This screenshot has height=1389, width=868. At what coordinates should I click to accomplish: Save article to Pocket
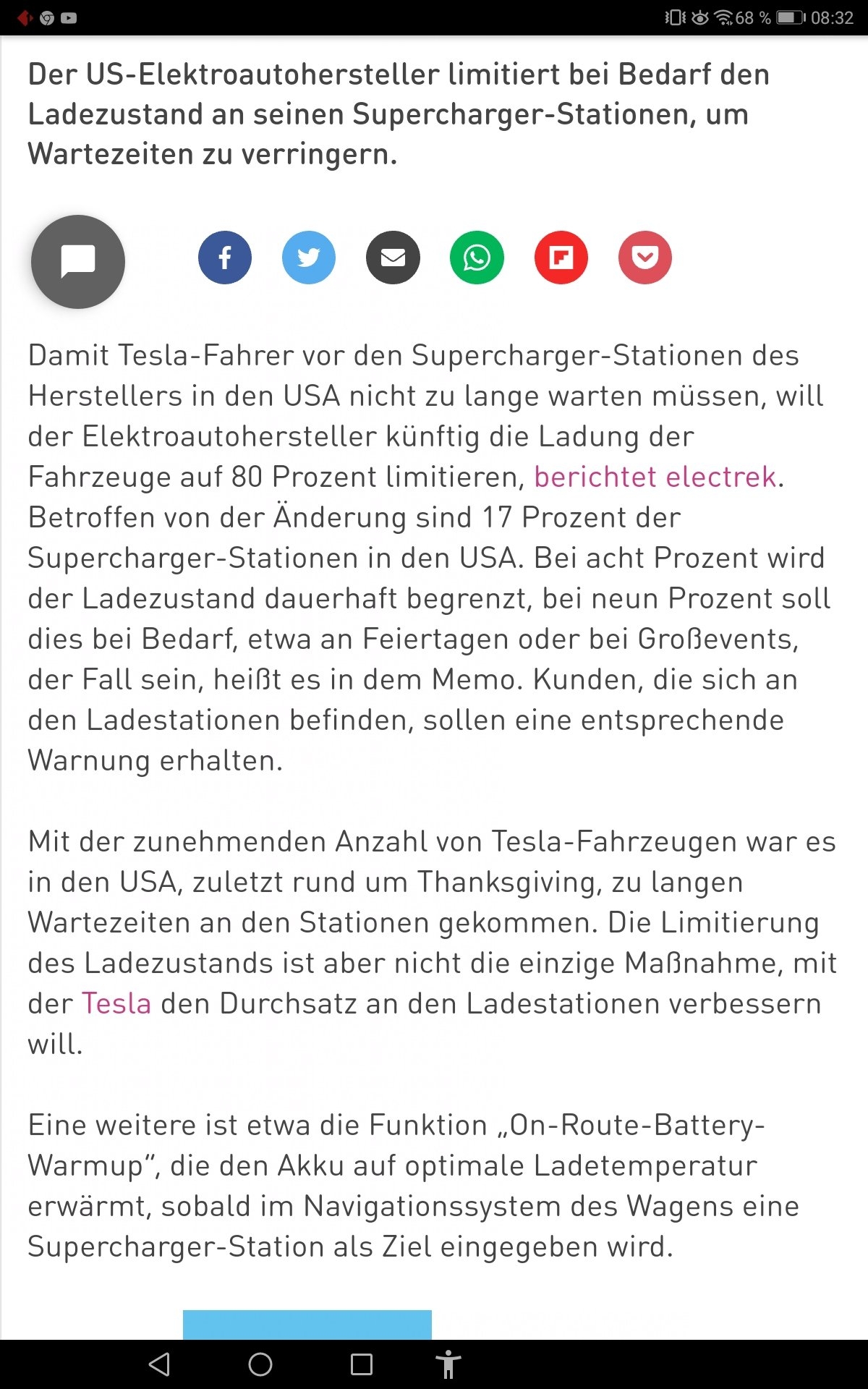(x=645, y=258)
